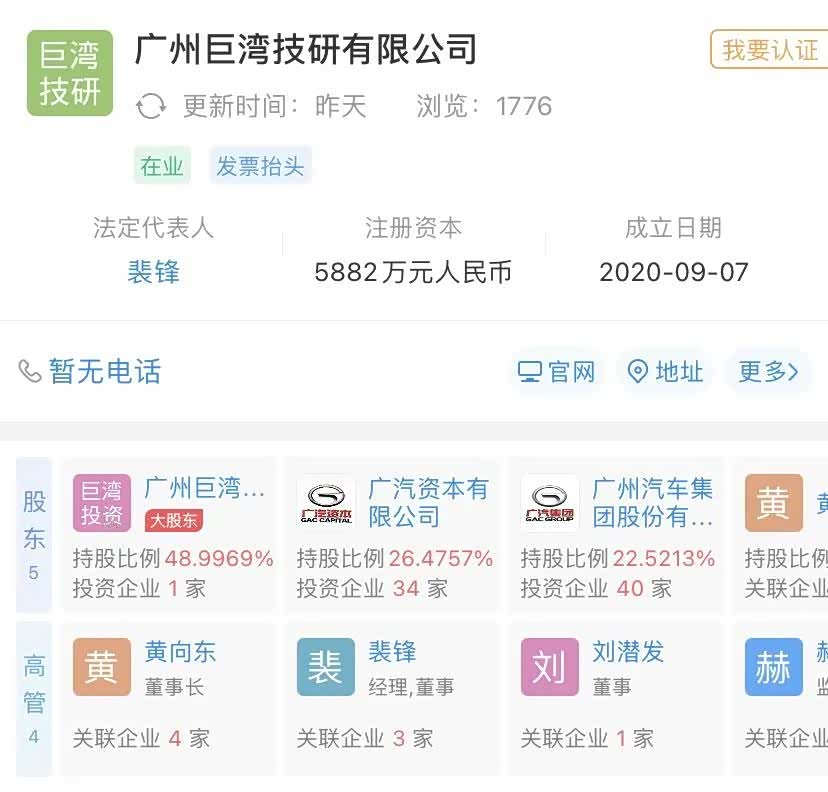Open legal representative 裴锋's profile
This screenshot has height=792, width=828.
pyautogui.click(x=153, y=271)
